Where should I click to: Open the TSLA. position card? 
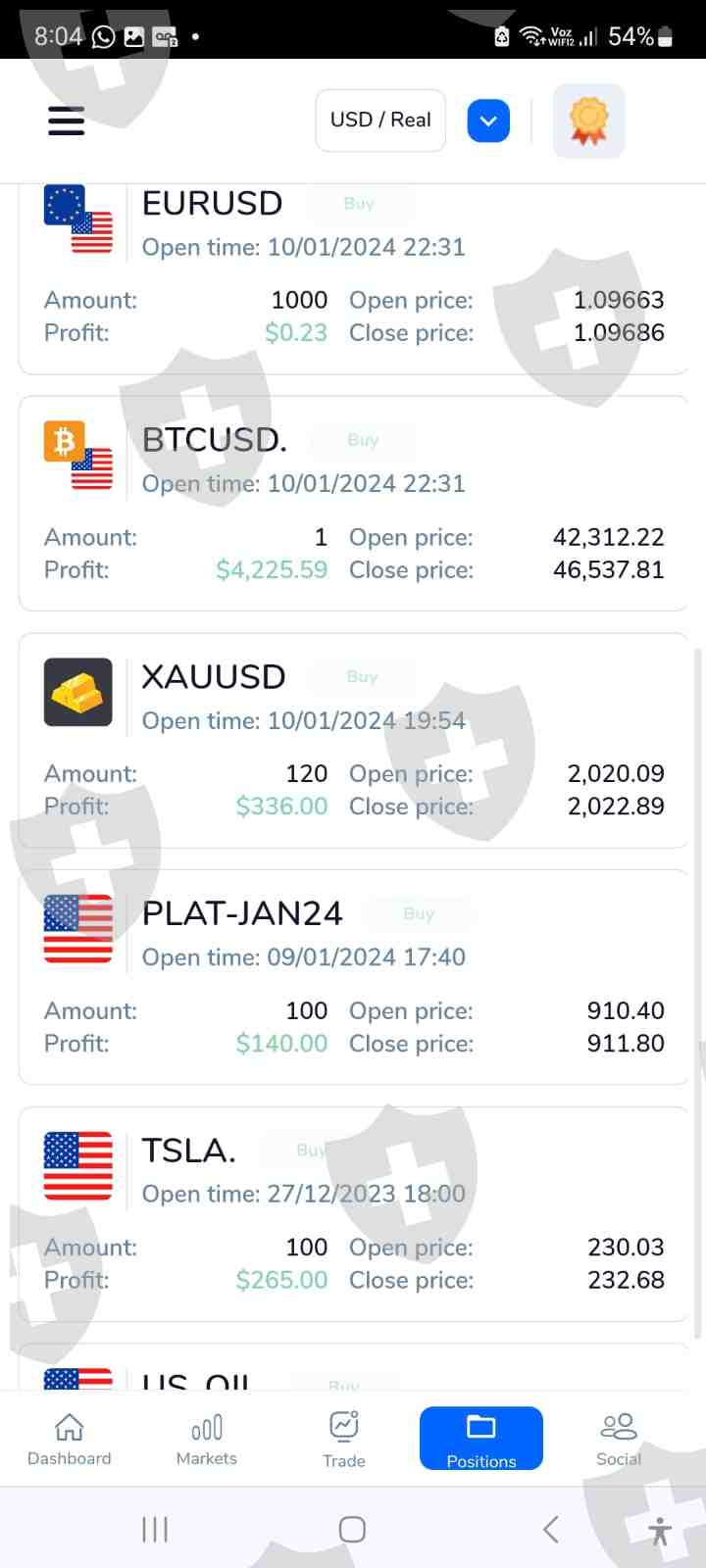pos(353,1214)
